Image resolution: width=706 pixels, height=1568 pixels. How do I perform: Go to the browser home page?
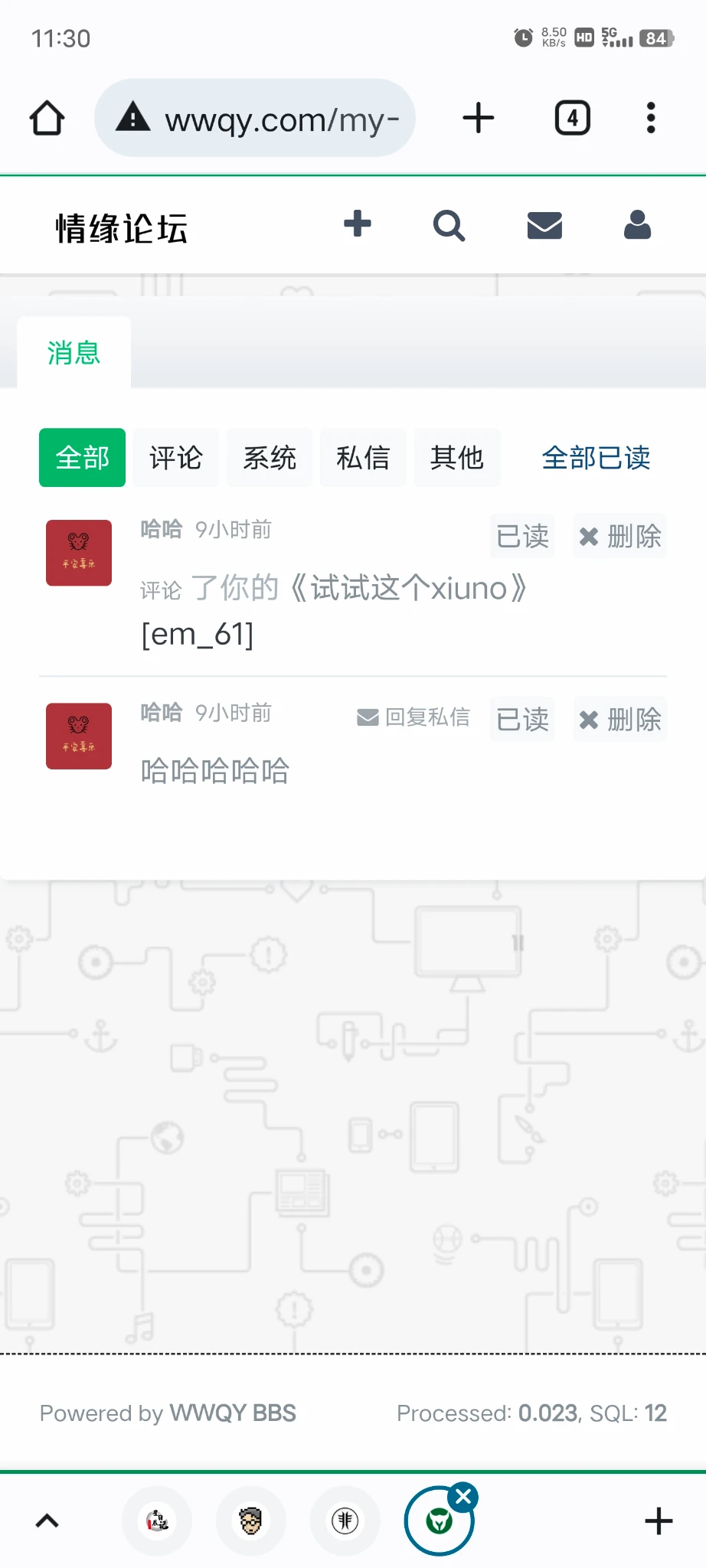[47, 118]
